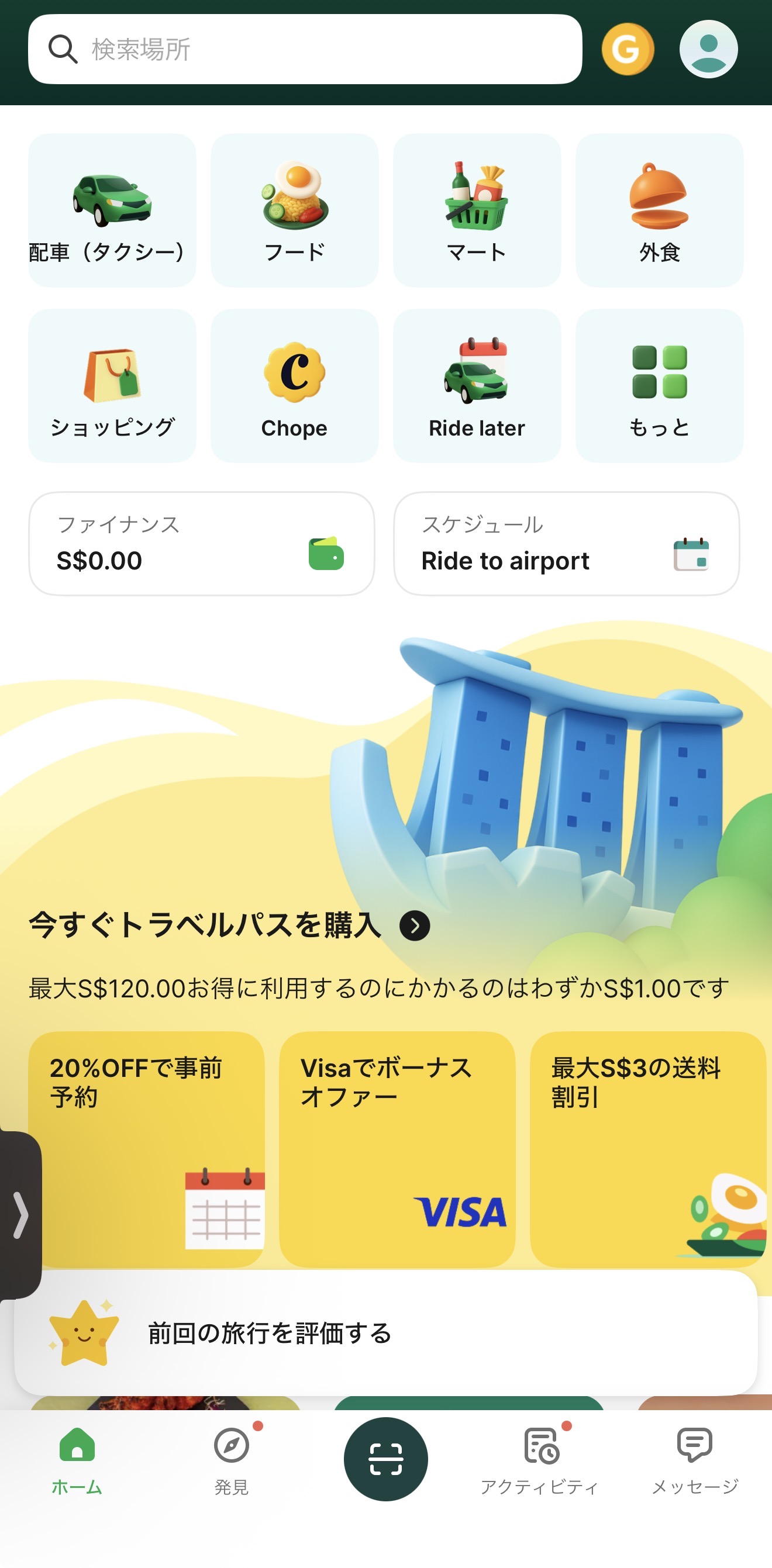Open the 最大S$3の送料割引 offer card
772x1568 pixels.
pos(648,1149)
